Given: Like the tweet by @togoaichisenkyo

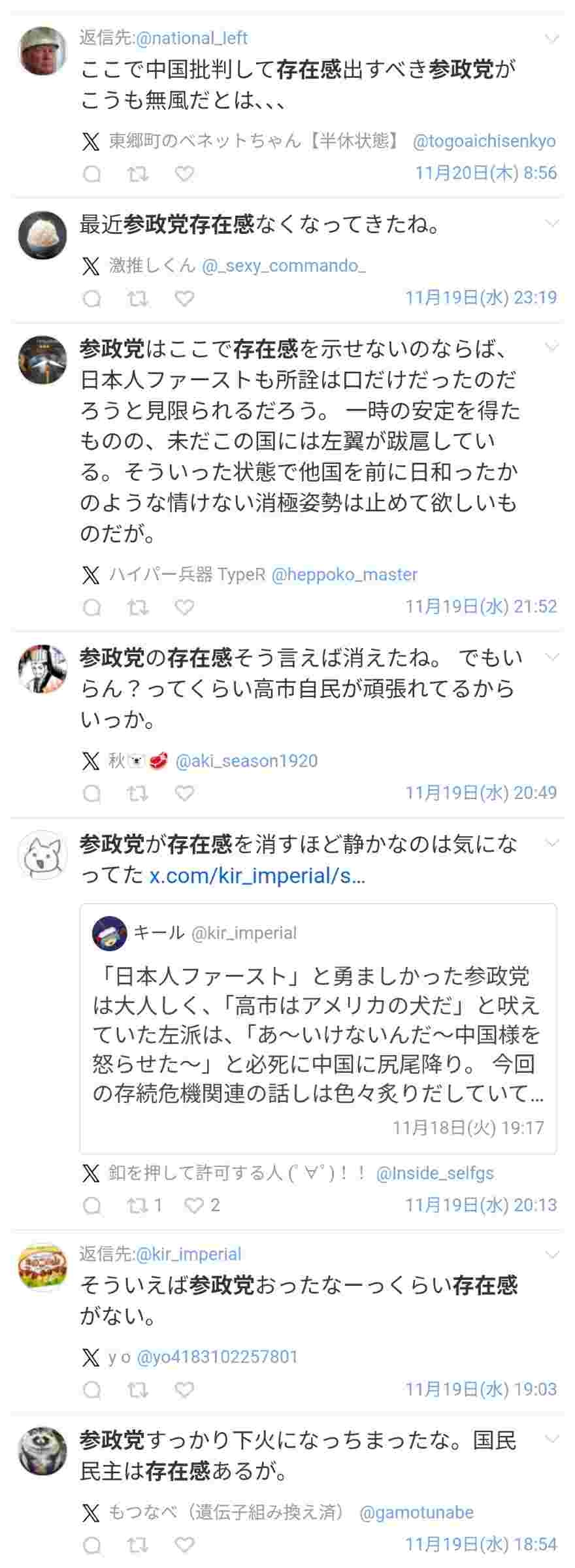Looking at the screenshot, I should [184, 174].
